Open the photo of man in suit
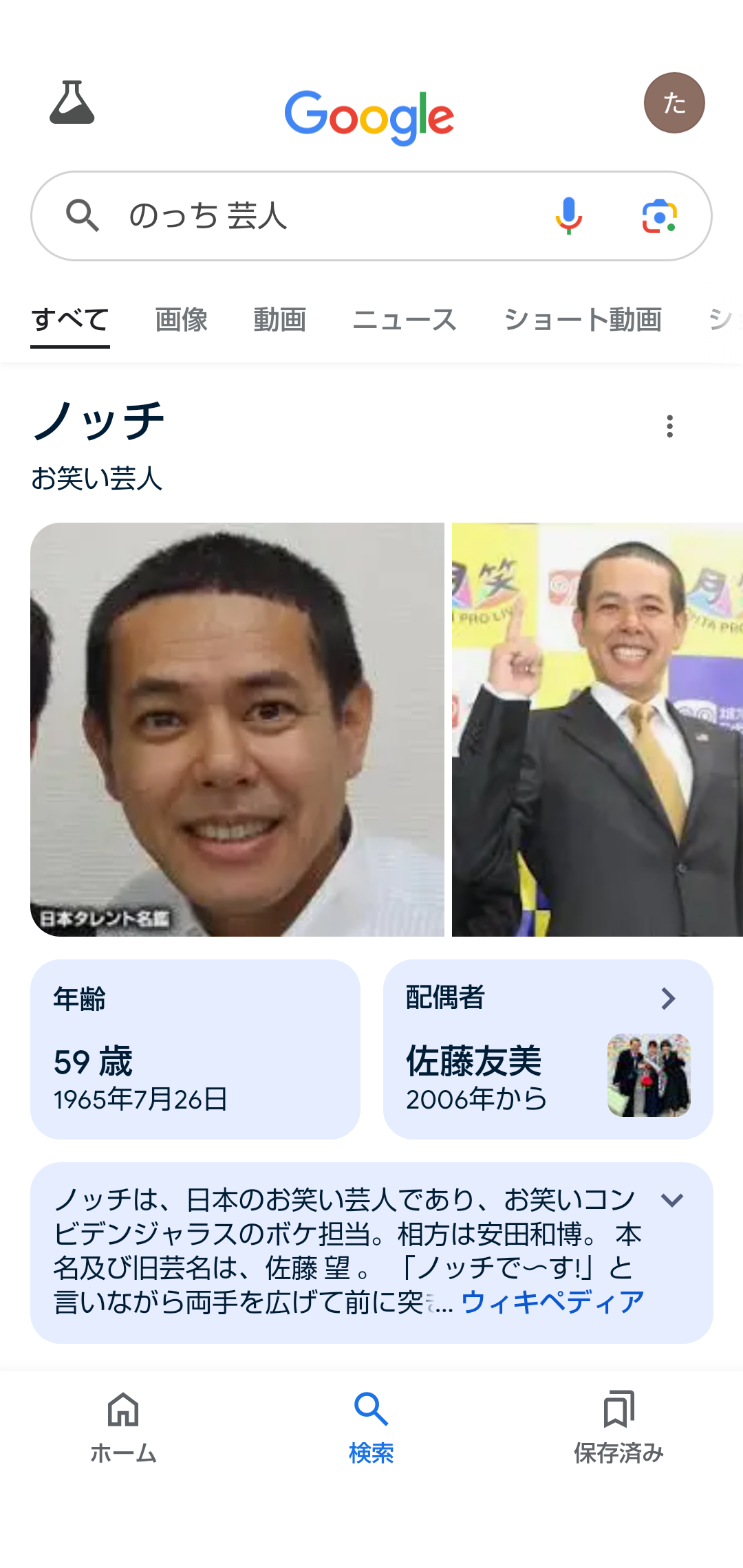 pos(597,730)
